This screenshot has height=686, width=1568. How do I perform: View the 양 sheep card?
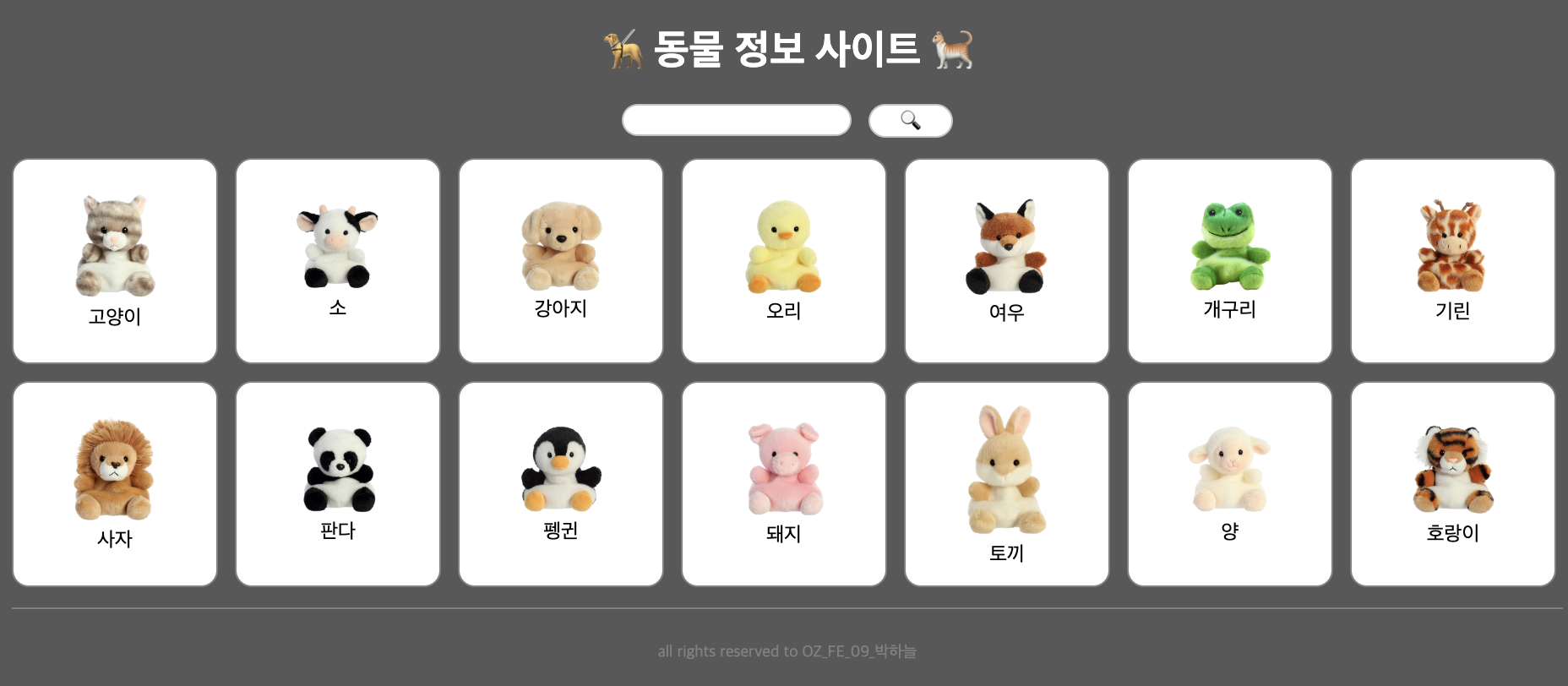pos(1230,484)
